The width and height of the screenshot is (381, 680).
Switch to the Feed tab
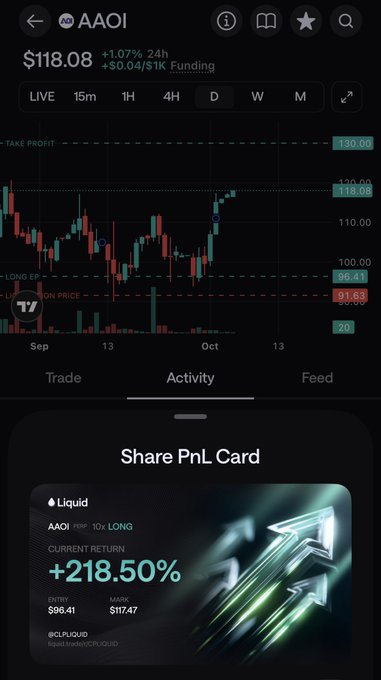click(317, 378)
